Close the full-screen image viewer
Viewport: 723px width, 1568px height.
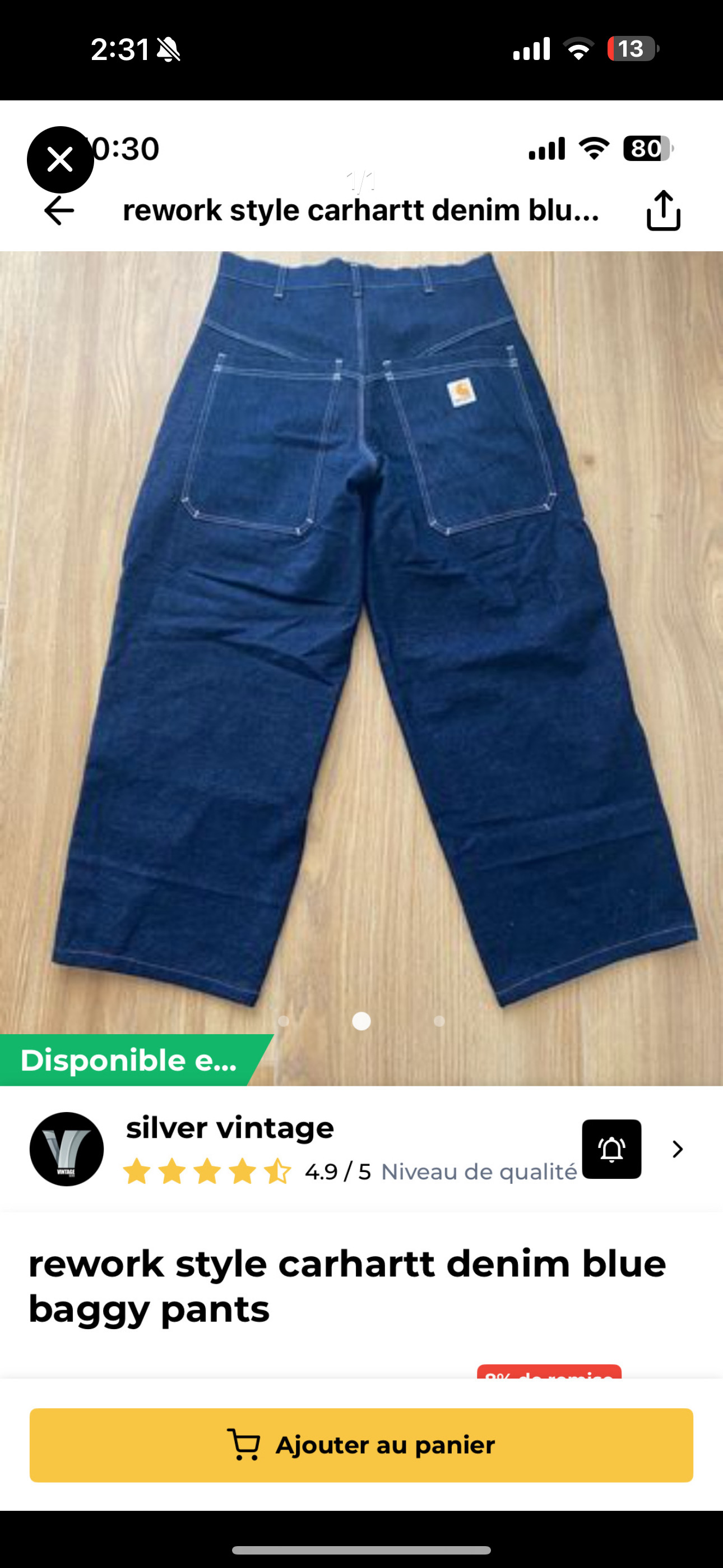pos(61,160)
